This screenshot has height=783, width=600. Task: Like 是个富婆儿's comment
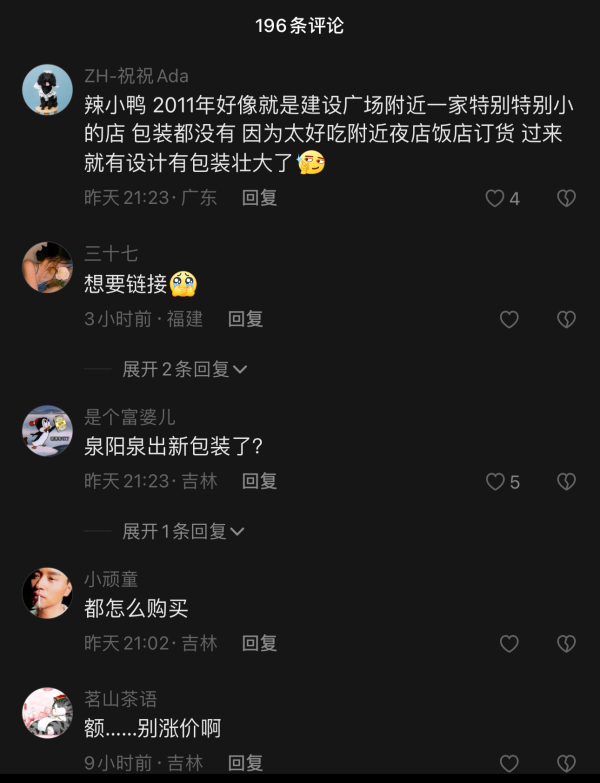[495, 482]
